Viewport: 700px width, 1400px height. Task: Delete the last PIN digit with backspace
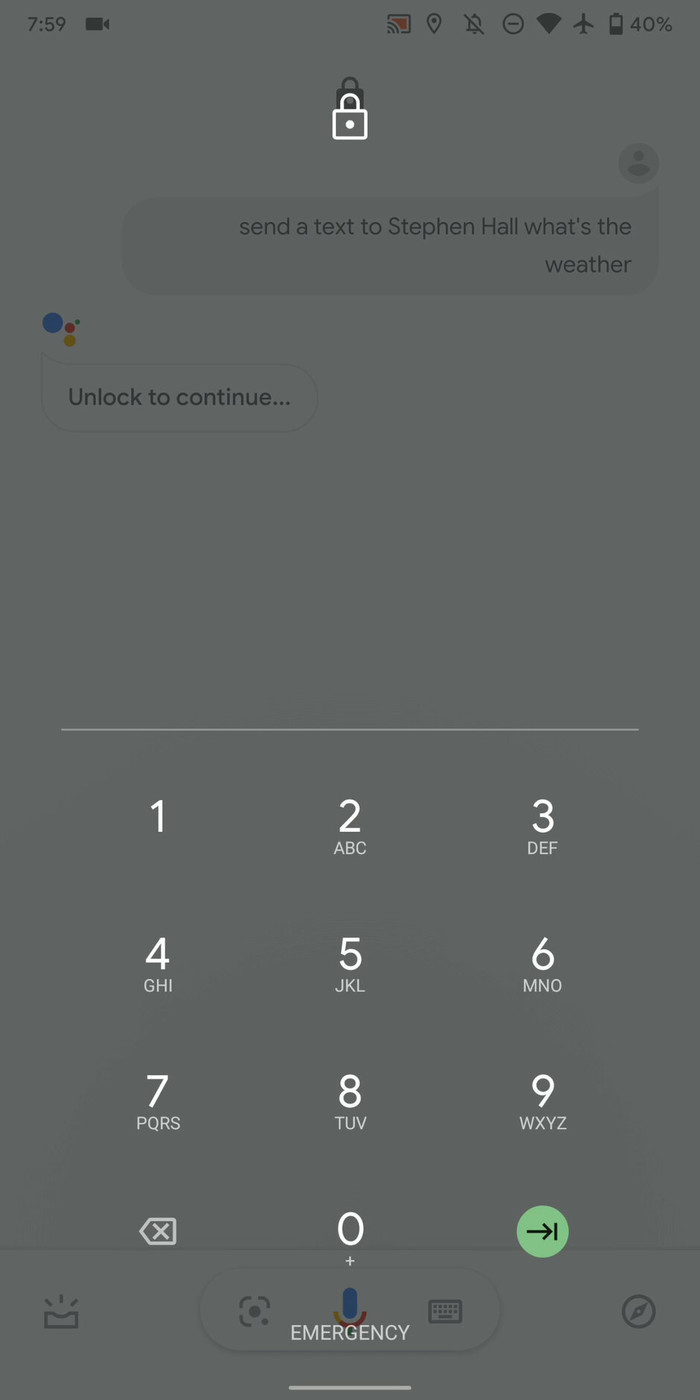[x=158, y=1231]
